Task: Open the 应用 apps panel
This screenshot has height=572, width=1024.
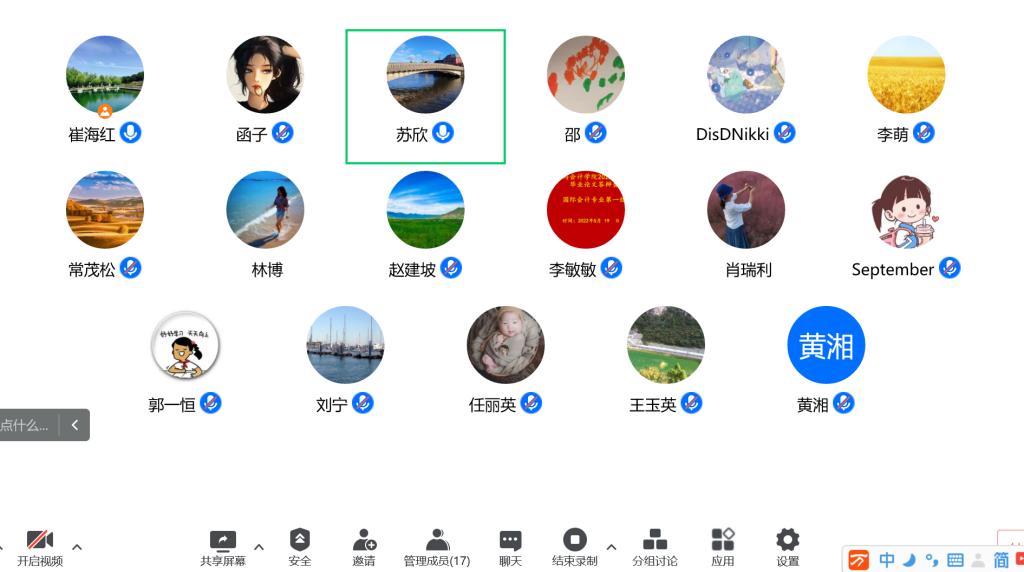Action: [x=722, y=547]
